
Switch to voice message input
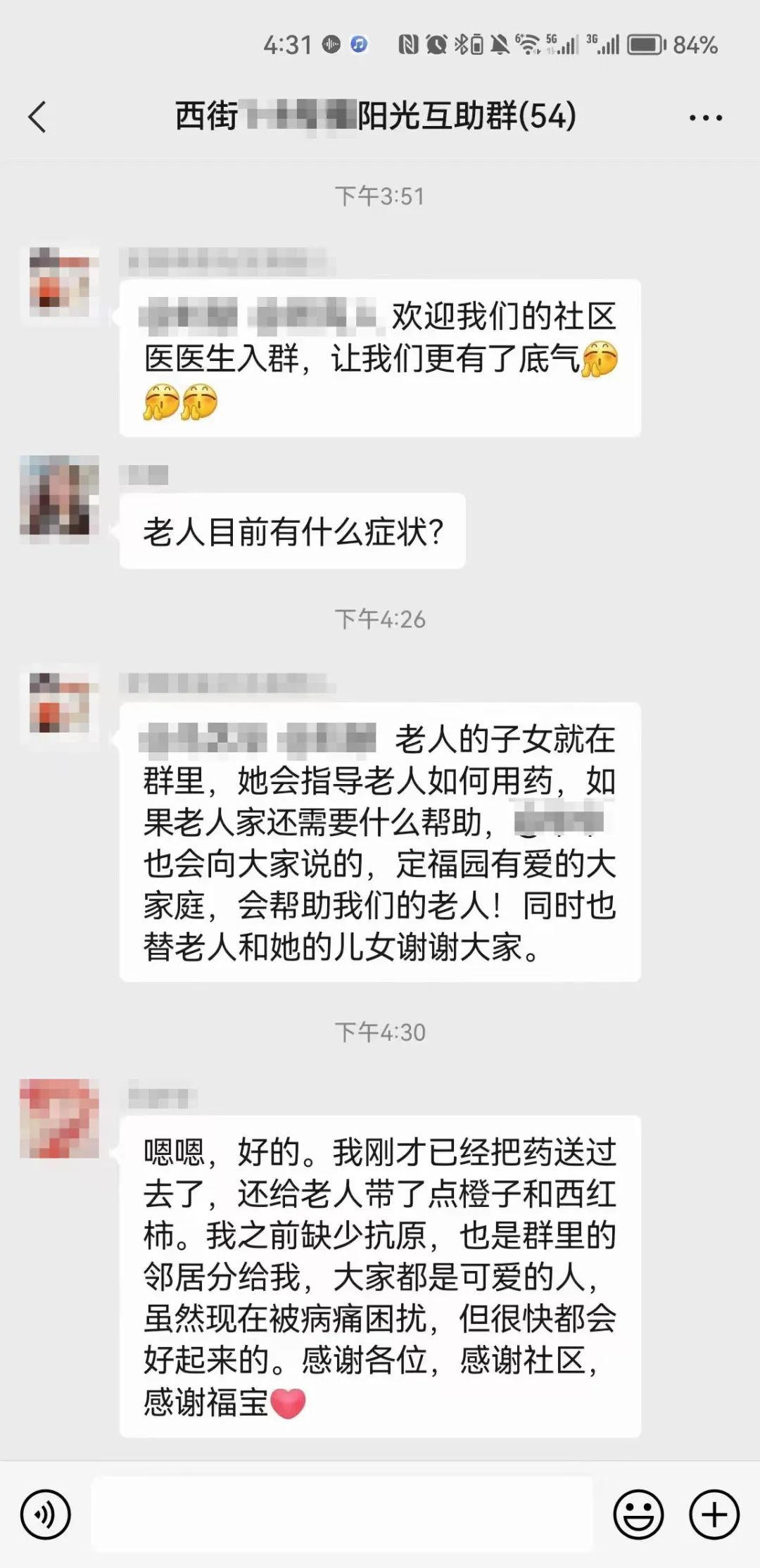click(x=46, y=1514)
